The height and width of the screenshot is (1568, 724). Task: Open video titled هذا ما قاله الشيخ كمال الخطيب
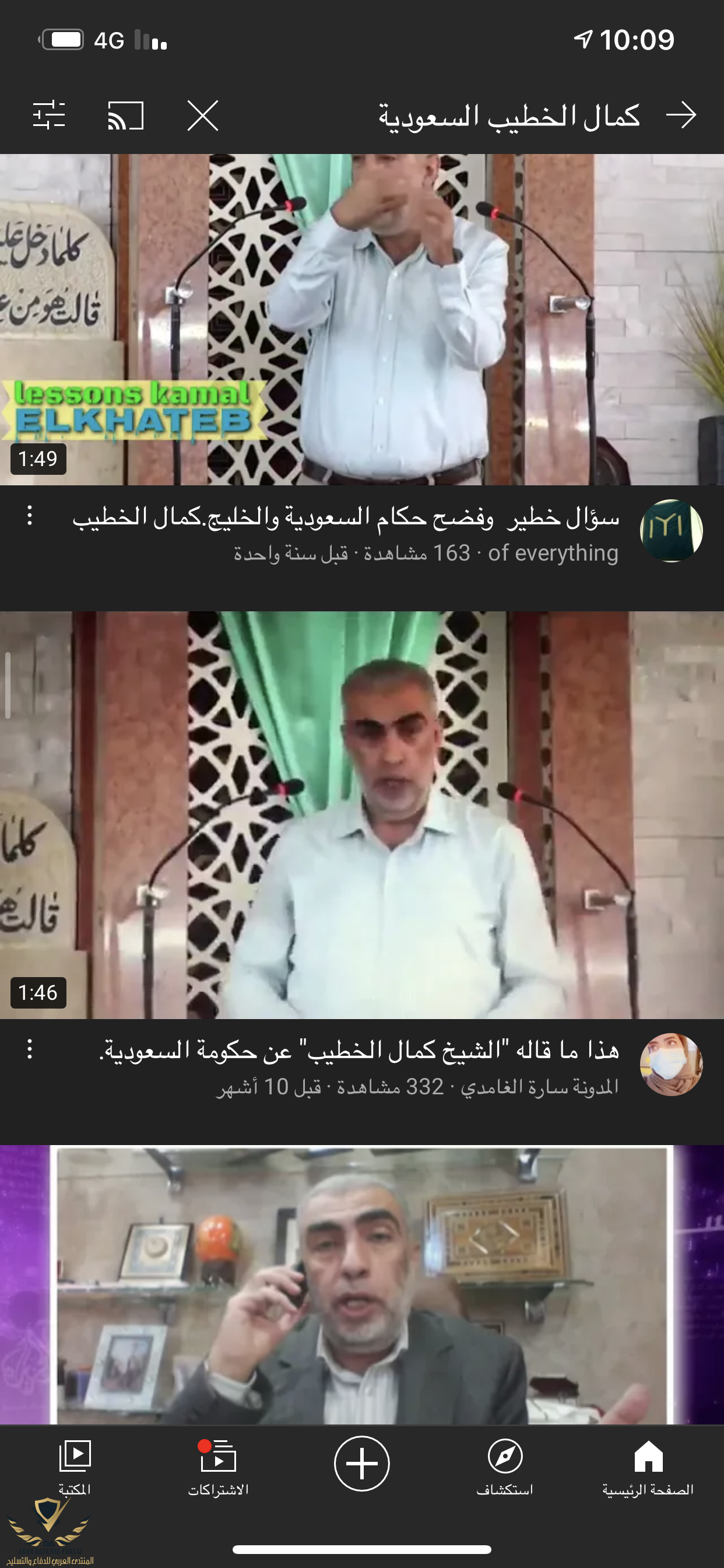[359, 1051]
